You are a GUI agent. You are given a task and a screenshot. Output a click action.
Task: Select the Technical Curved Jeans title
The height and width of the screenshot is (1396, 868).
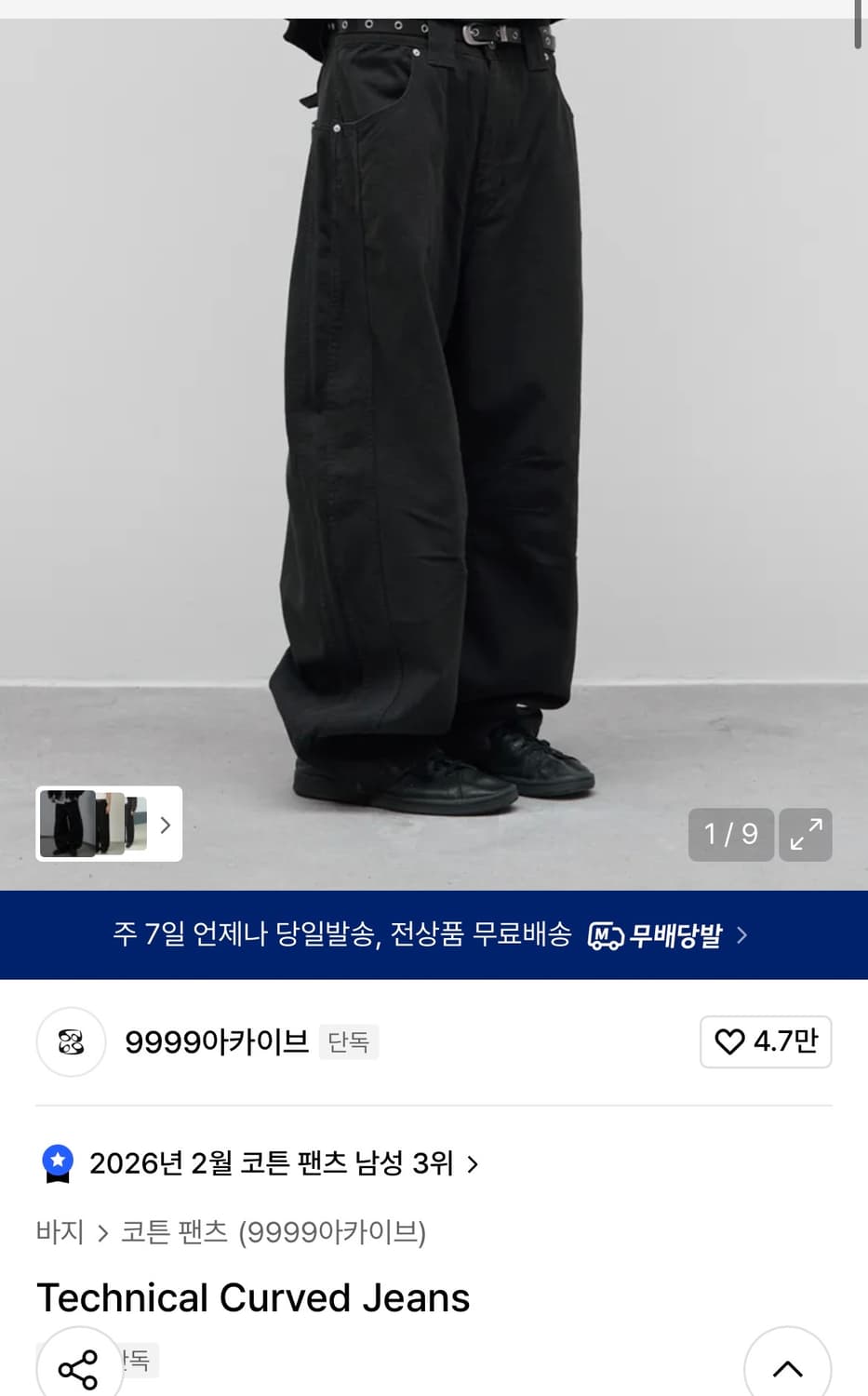click(x=251, y=1296)
